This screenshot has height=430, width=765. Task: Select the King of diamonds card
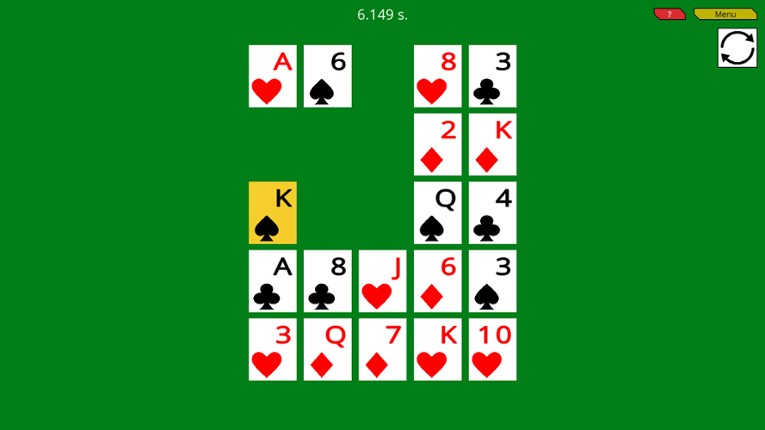[x=493, y=144]
